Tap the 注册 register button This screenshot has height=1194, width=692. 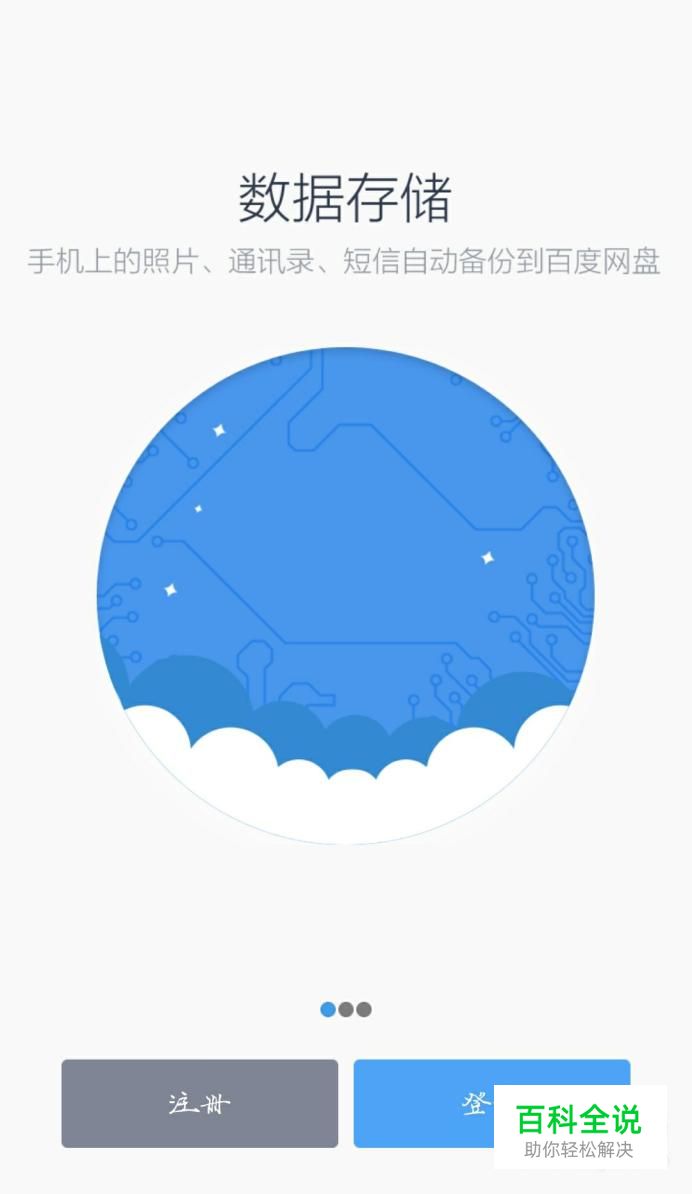click(x=200, y=1103)
